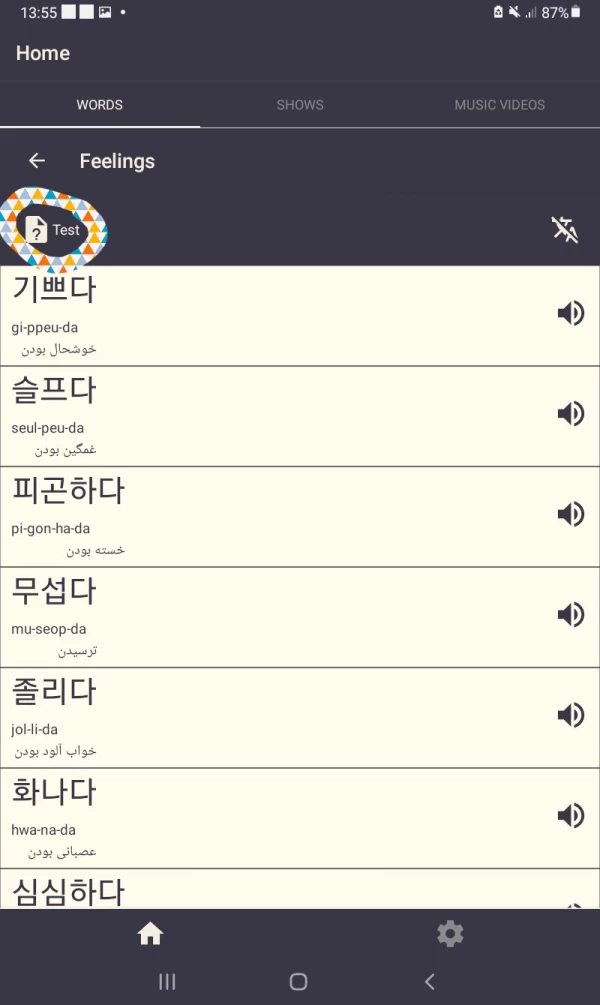The image size is (600, 1005).
Task: Play audio for hwa-na-da
Action: 570,815
